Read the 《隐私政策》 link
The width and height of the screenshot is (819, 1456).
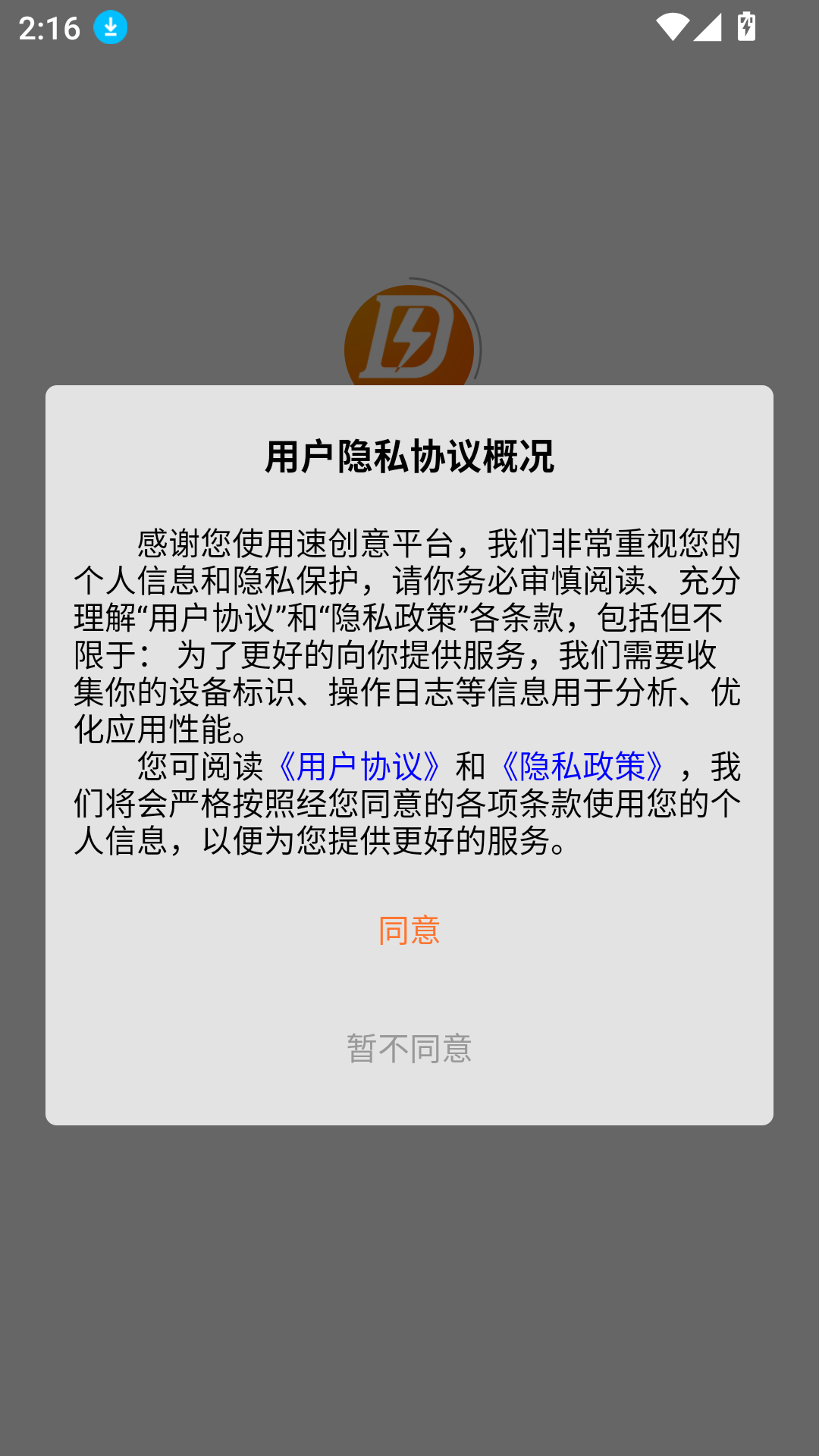tap(582, 767)
